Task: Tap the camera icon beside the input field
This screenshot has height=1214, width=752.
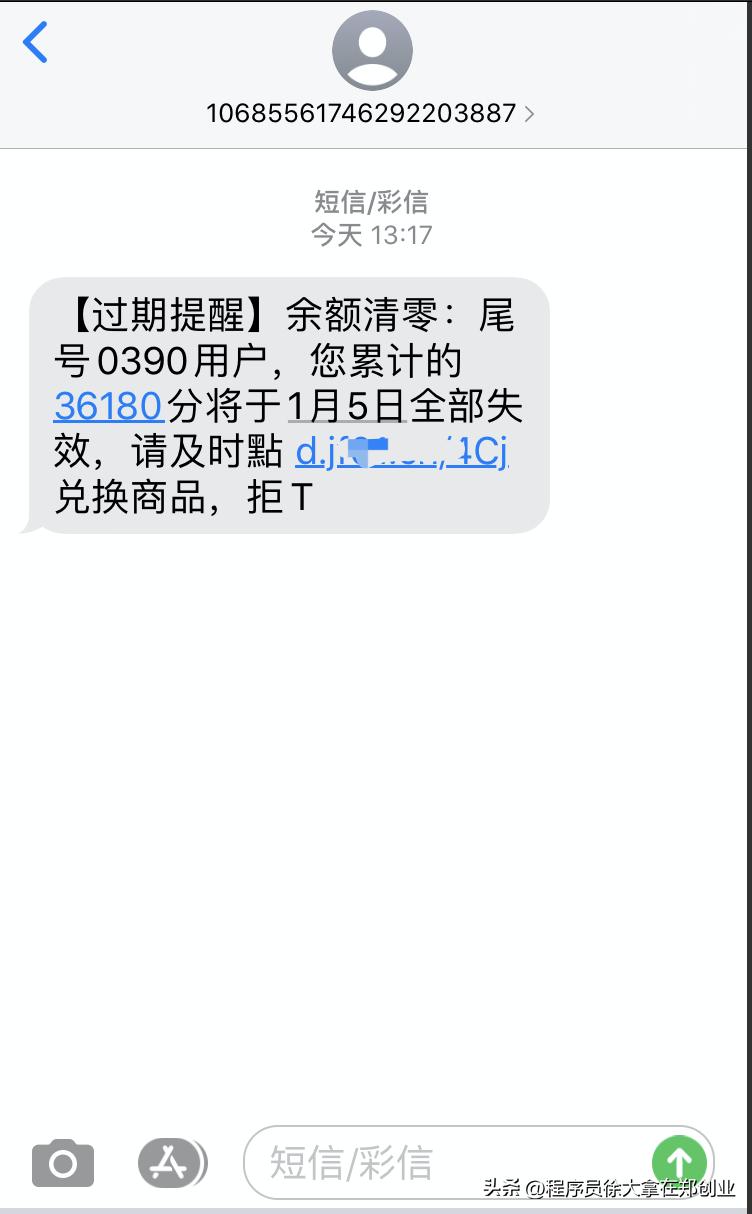Action: click(x=63, y=1161)
